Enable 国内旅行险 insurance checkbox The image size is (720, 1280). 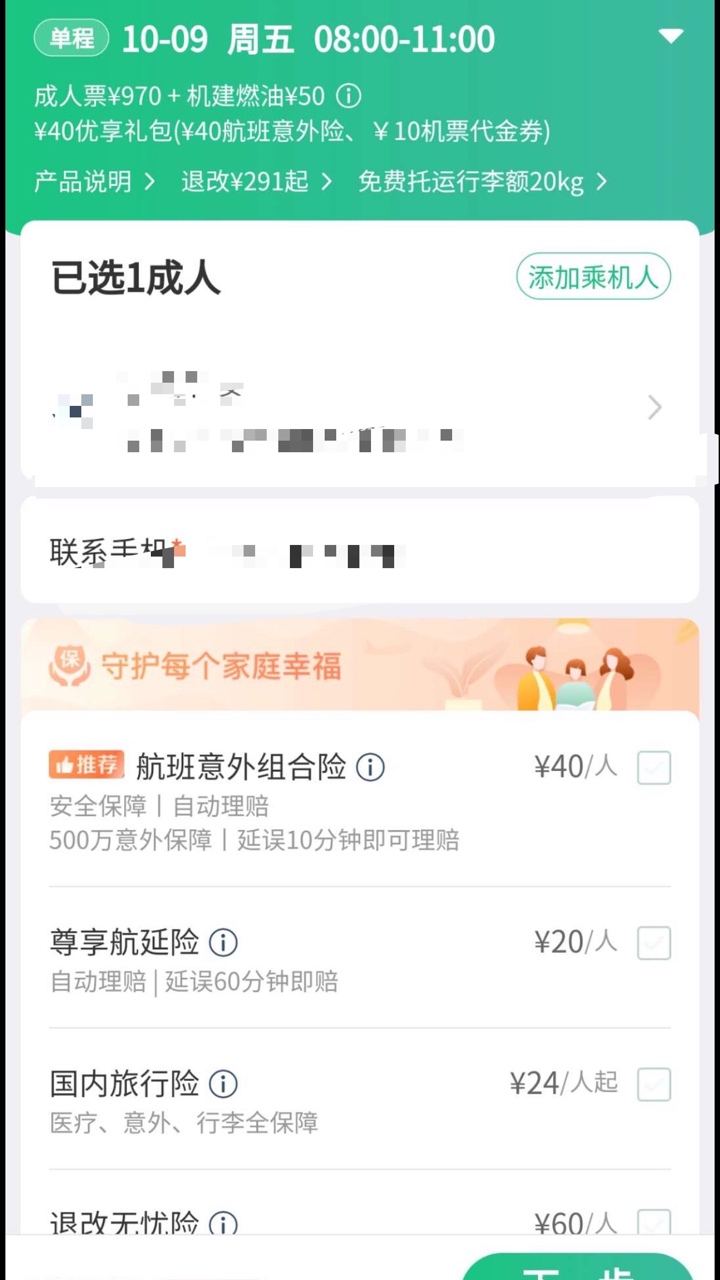click(x=654, y=1084)
